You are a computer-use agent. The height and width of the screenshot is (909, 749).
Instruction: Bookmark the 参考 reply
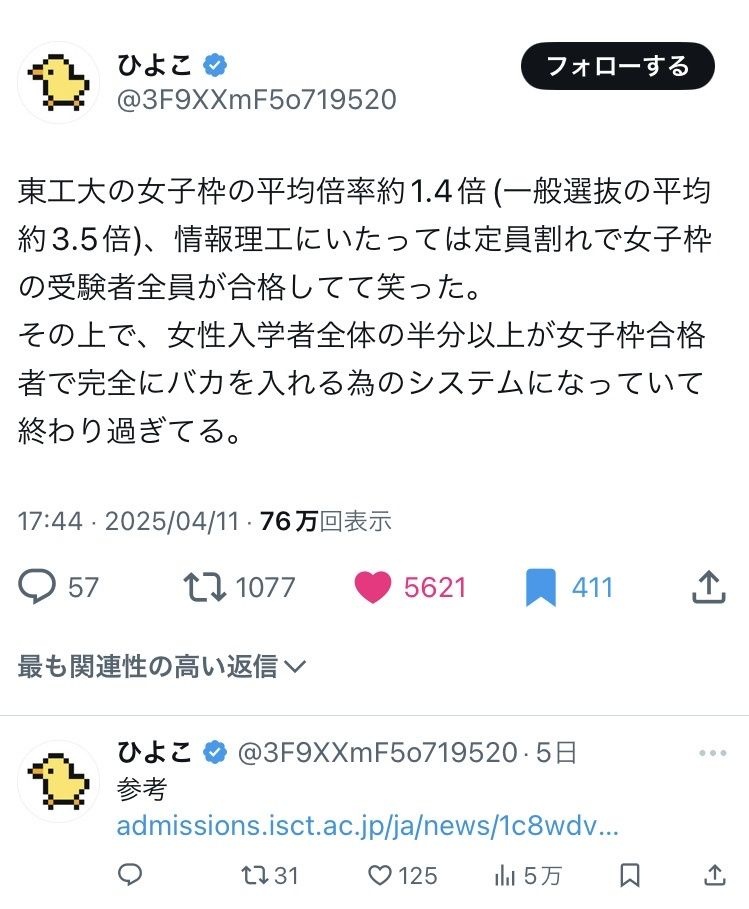coord(629,875)
